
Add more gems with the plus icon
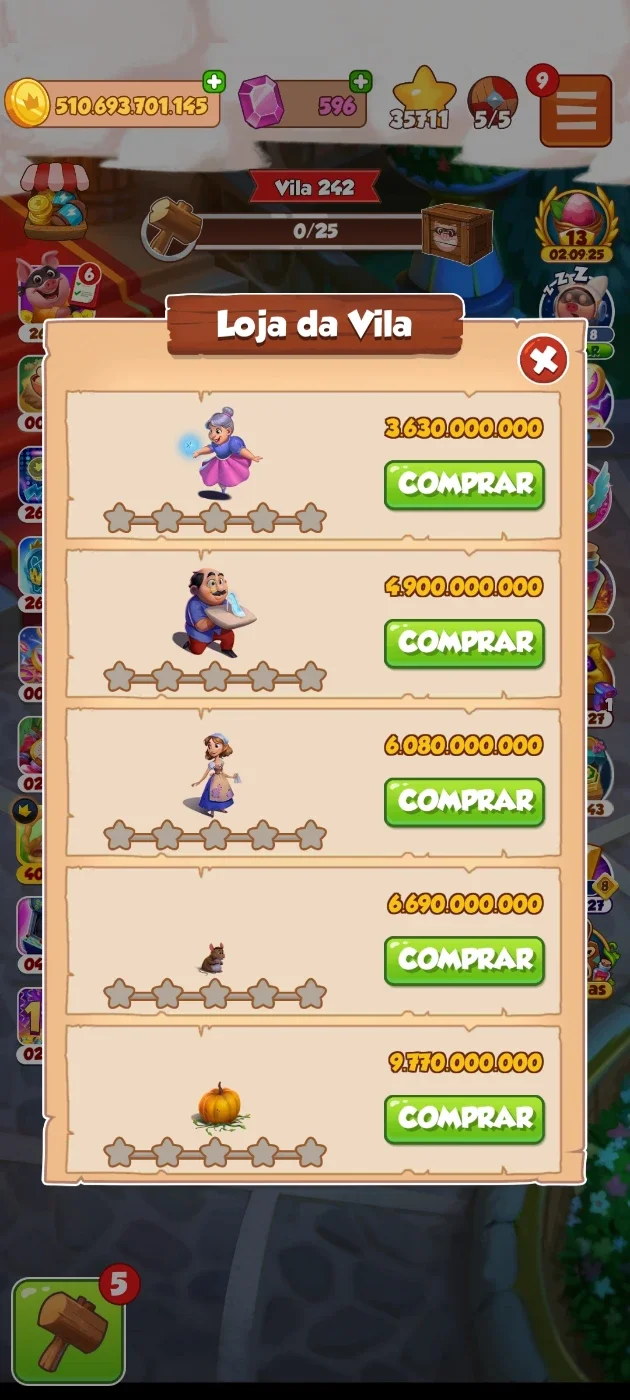(x=360, y=82)
